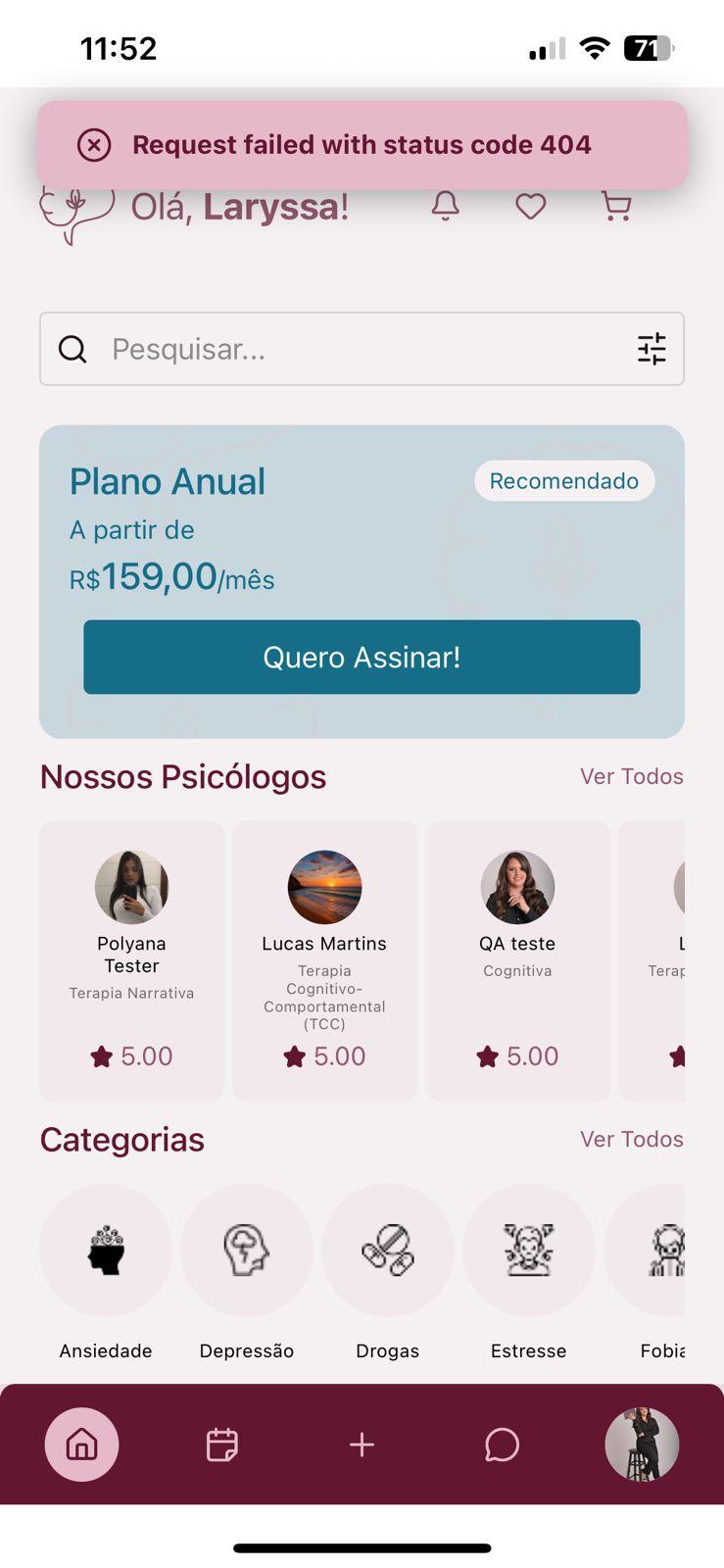Dismiss the 404 error message
The image size is (724, 1568).
pyautogui.click(x=94, y=145)
